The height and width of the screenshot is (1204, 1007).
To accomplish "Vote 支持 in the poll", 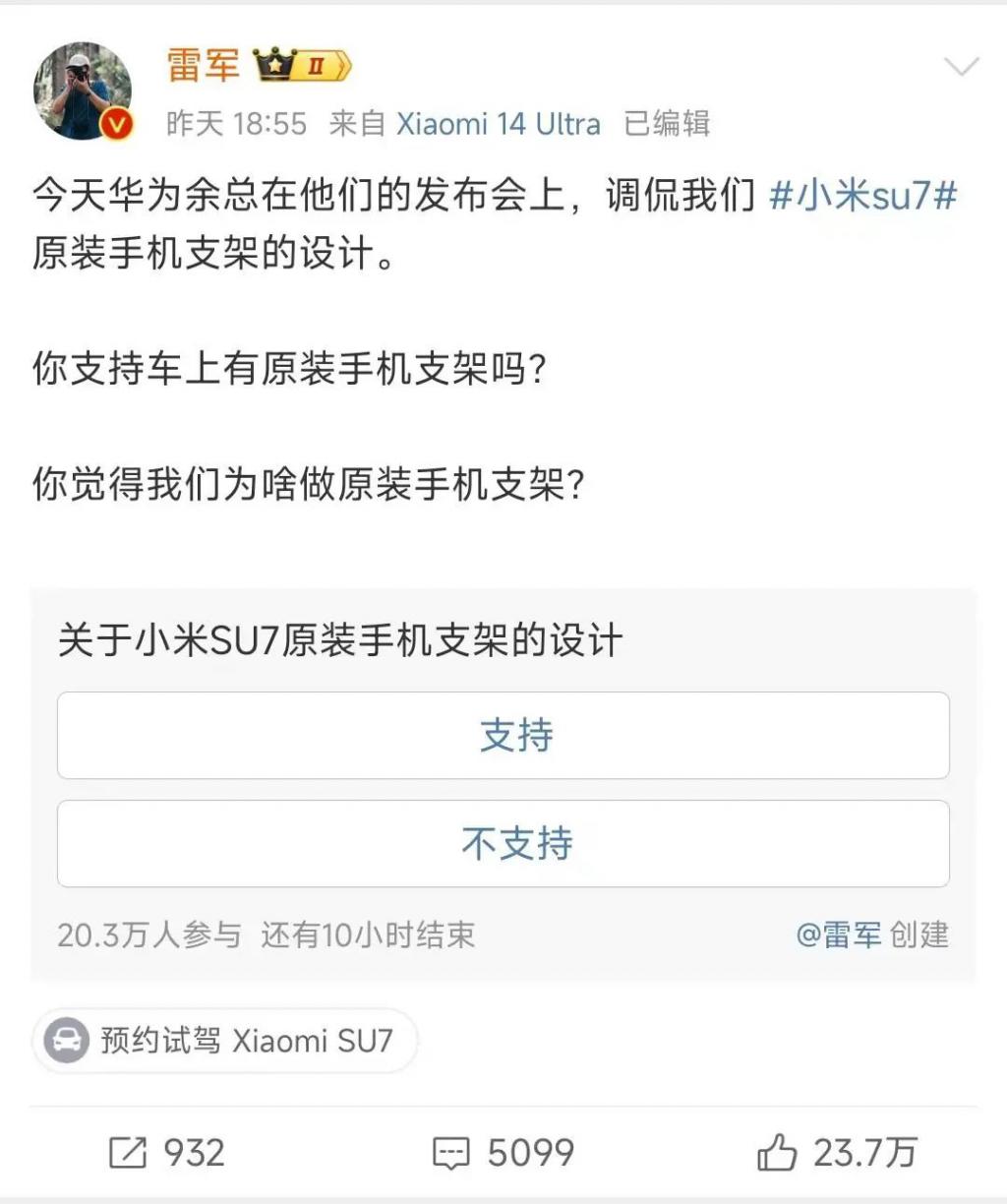I will (503, 736).
